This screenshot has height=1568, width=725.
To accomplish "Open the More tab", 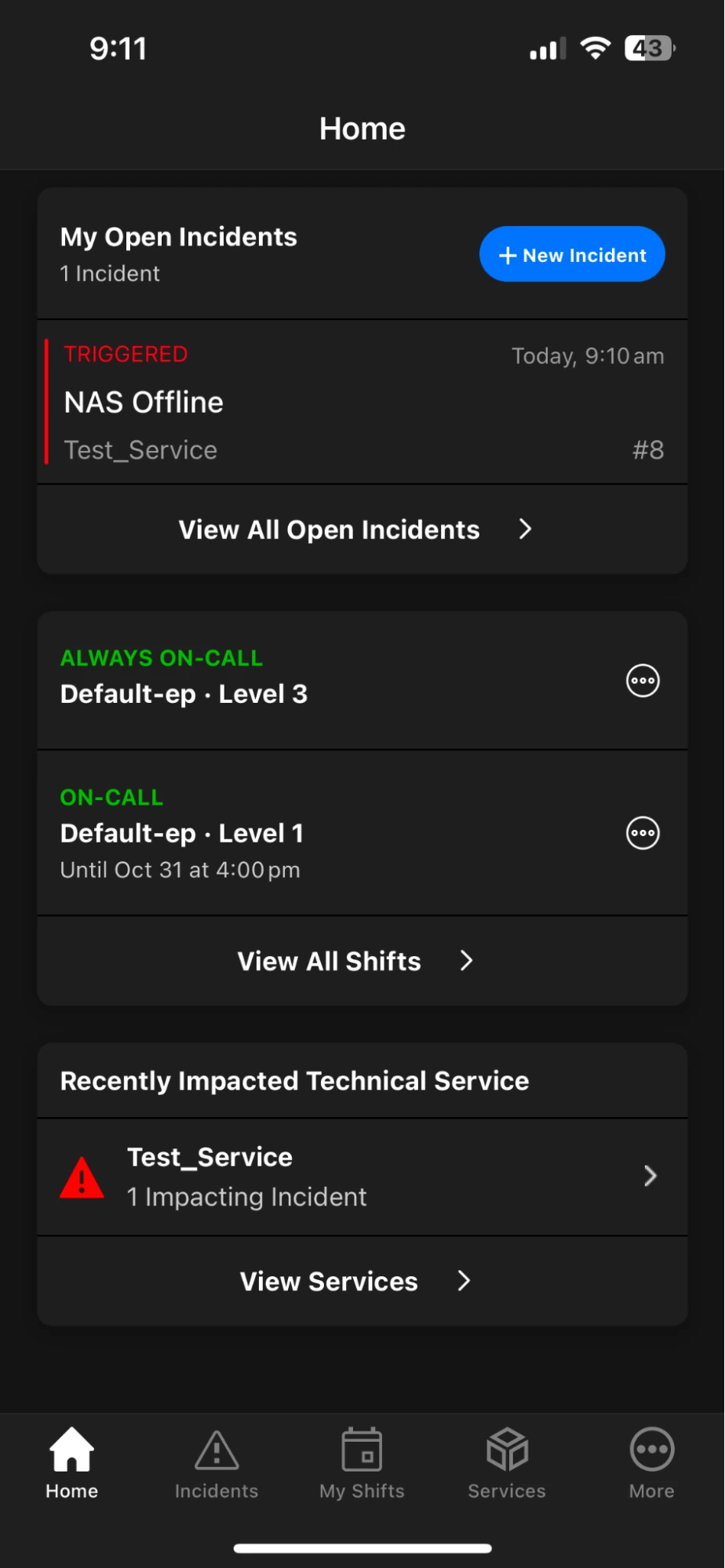I will click(x=651, y=1463).
